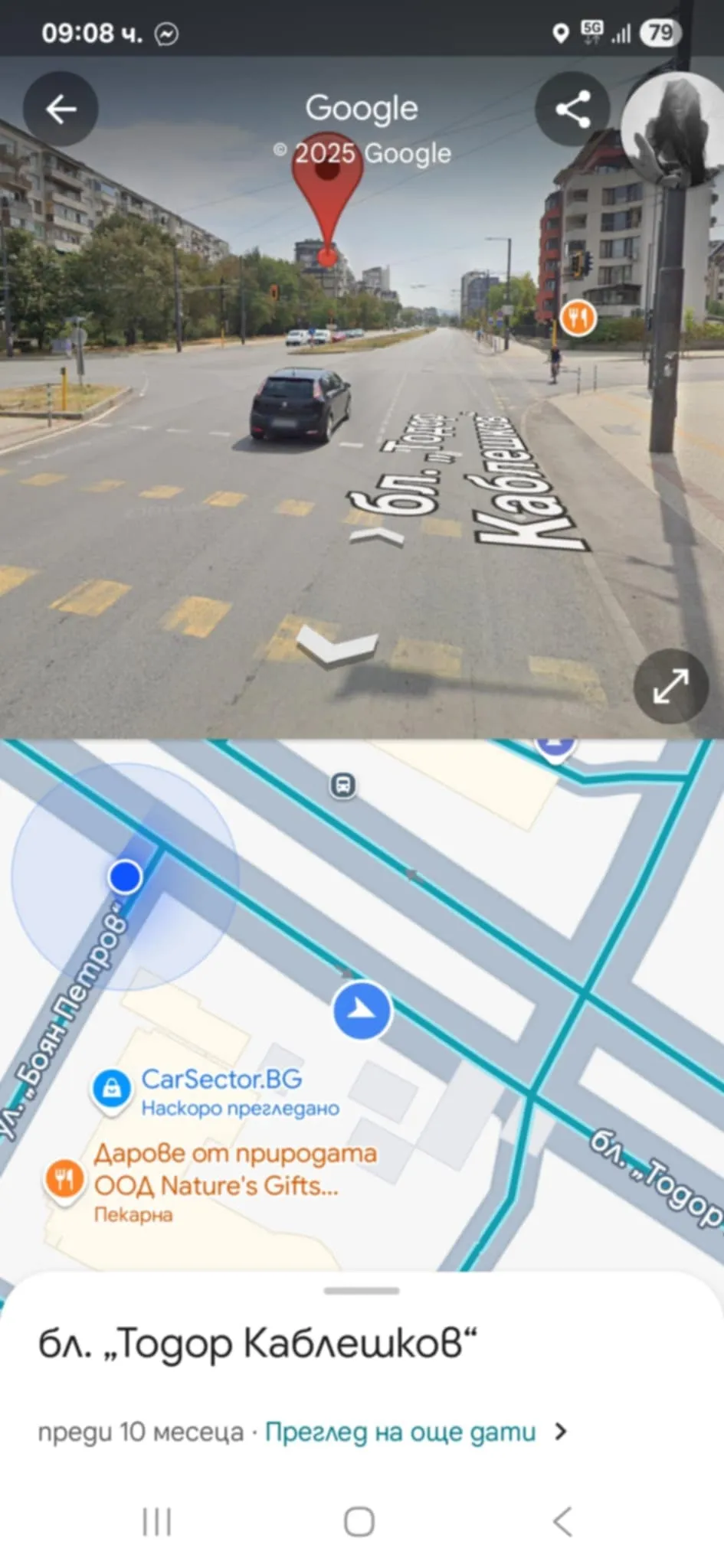724x1568 pixels.
Task: Move forward along бл. Тодор Каблешков
Action: pos(376,535)
